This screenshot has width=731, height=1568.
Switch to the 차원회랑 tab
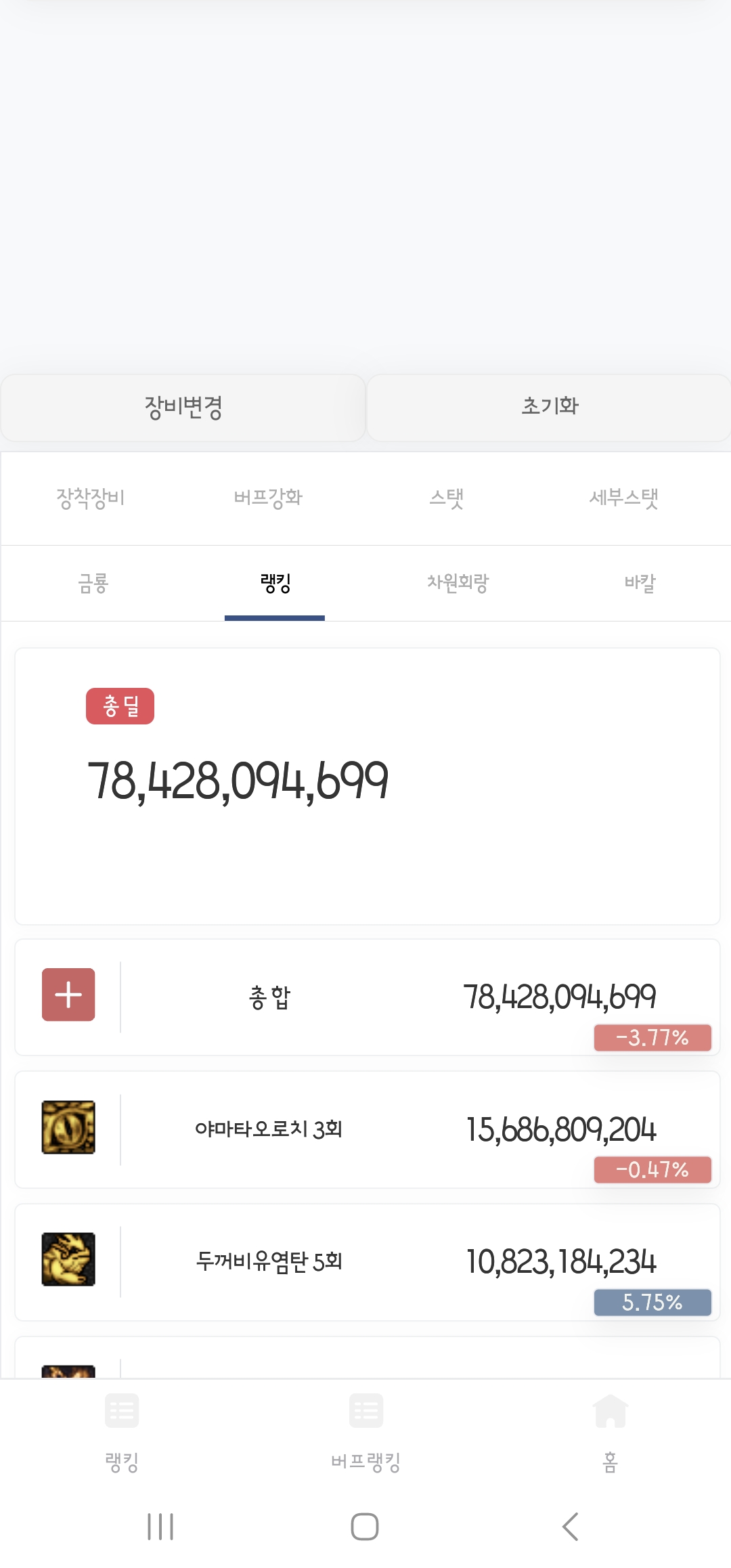458,583
